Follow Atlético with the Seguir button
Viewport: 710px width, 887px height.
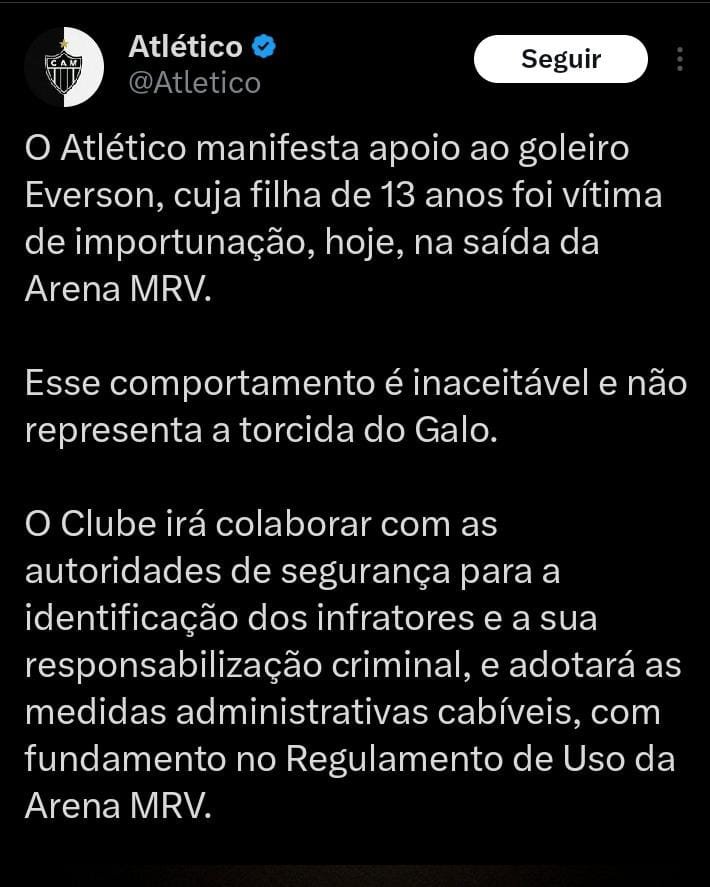(x=560, y=59)
